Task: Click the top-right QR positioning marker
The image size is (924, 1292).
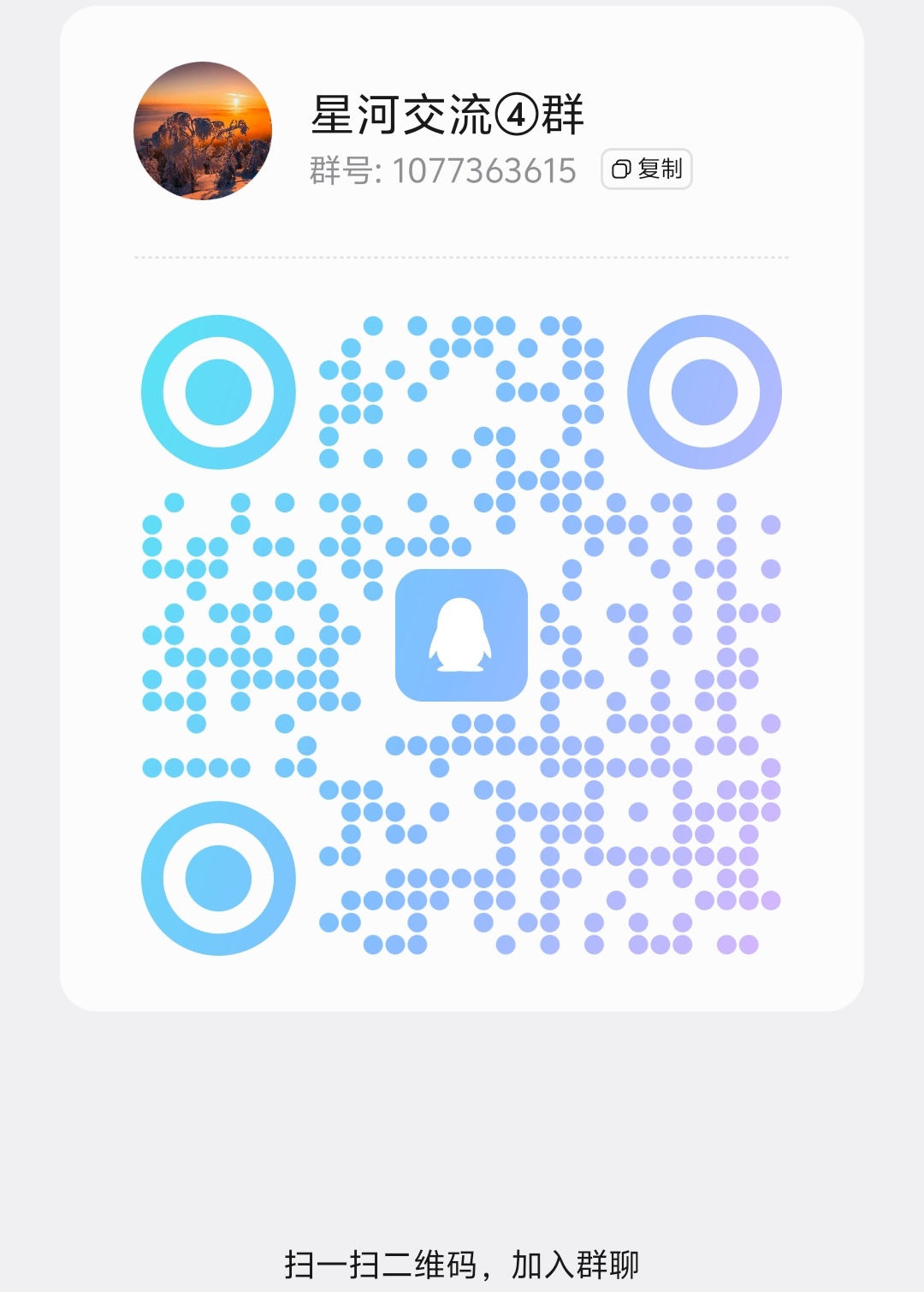Action: point(706,391)
